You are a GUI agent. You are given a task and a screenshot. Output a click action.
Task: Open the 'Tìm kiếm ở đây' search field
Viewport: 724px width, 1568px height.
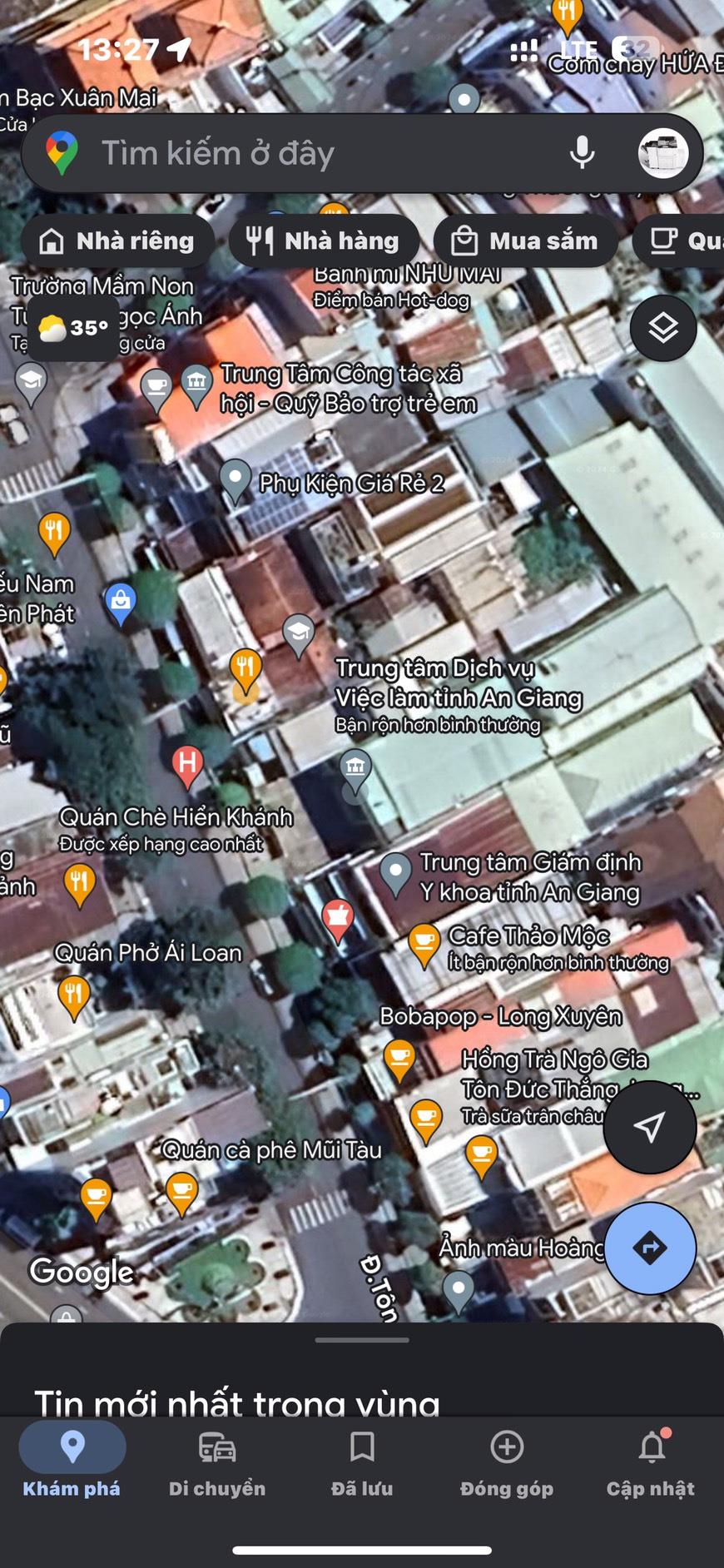(x=316, y=153)
